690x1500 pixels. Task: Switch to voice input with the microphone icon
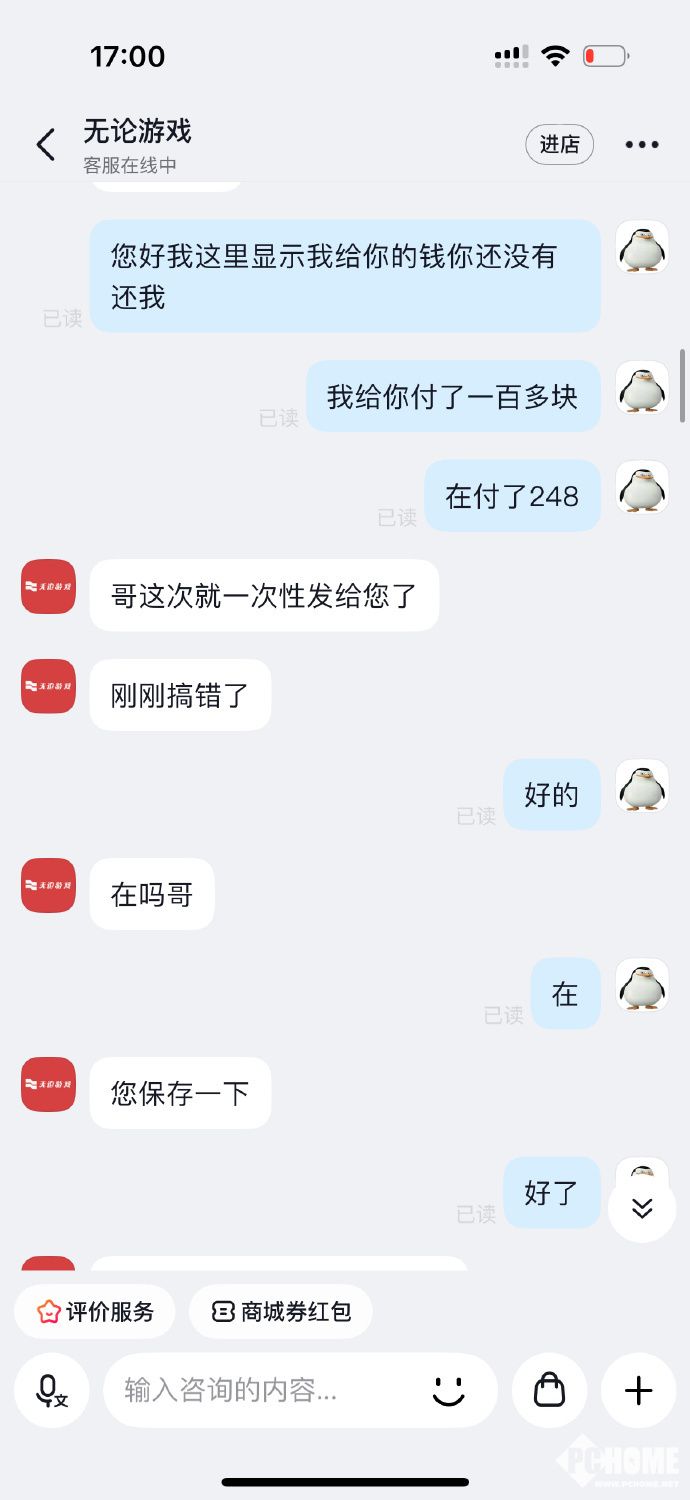point(50,1390)
